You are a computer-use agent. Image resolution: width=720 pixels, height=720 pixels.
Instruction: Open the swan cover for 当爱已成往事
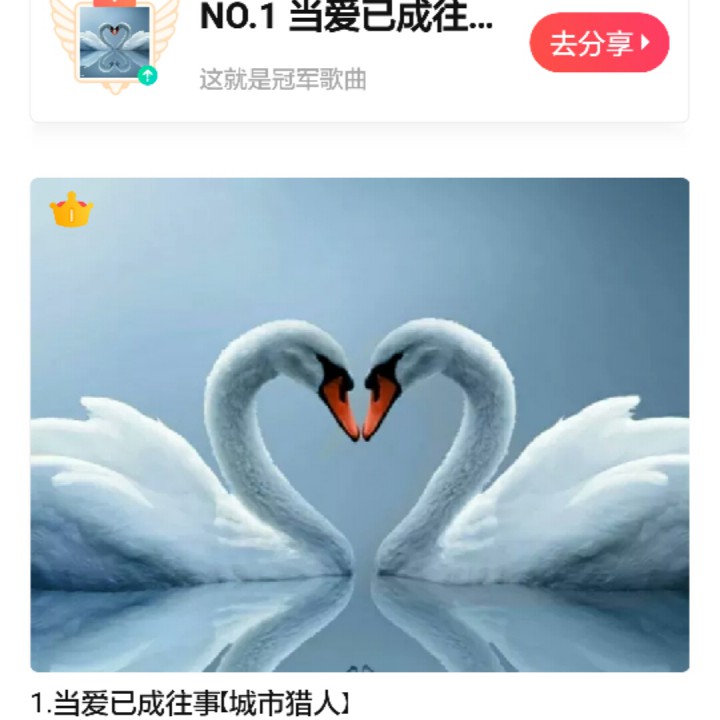pos(359,424)
